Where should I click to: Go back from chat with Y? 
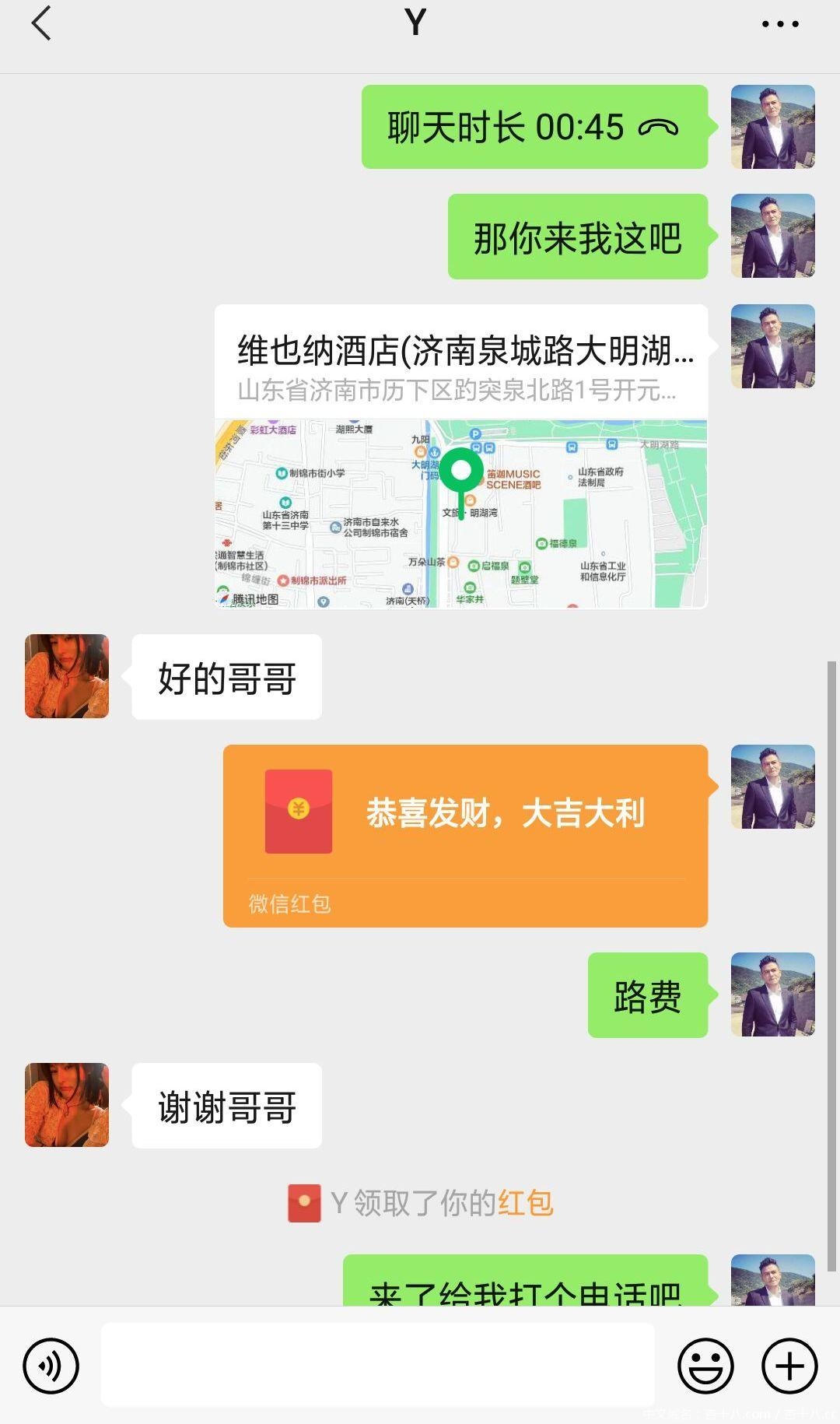pyautogui.click(x=42, y=23)
